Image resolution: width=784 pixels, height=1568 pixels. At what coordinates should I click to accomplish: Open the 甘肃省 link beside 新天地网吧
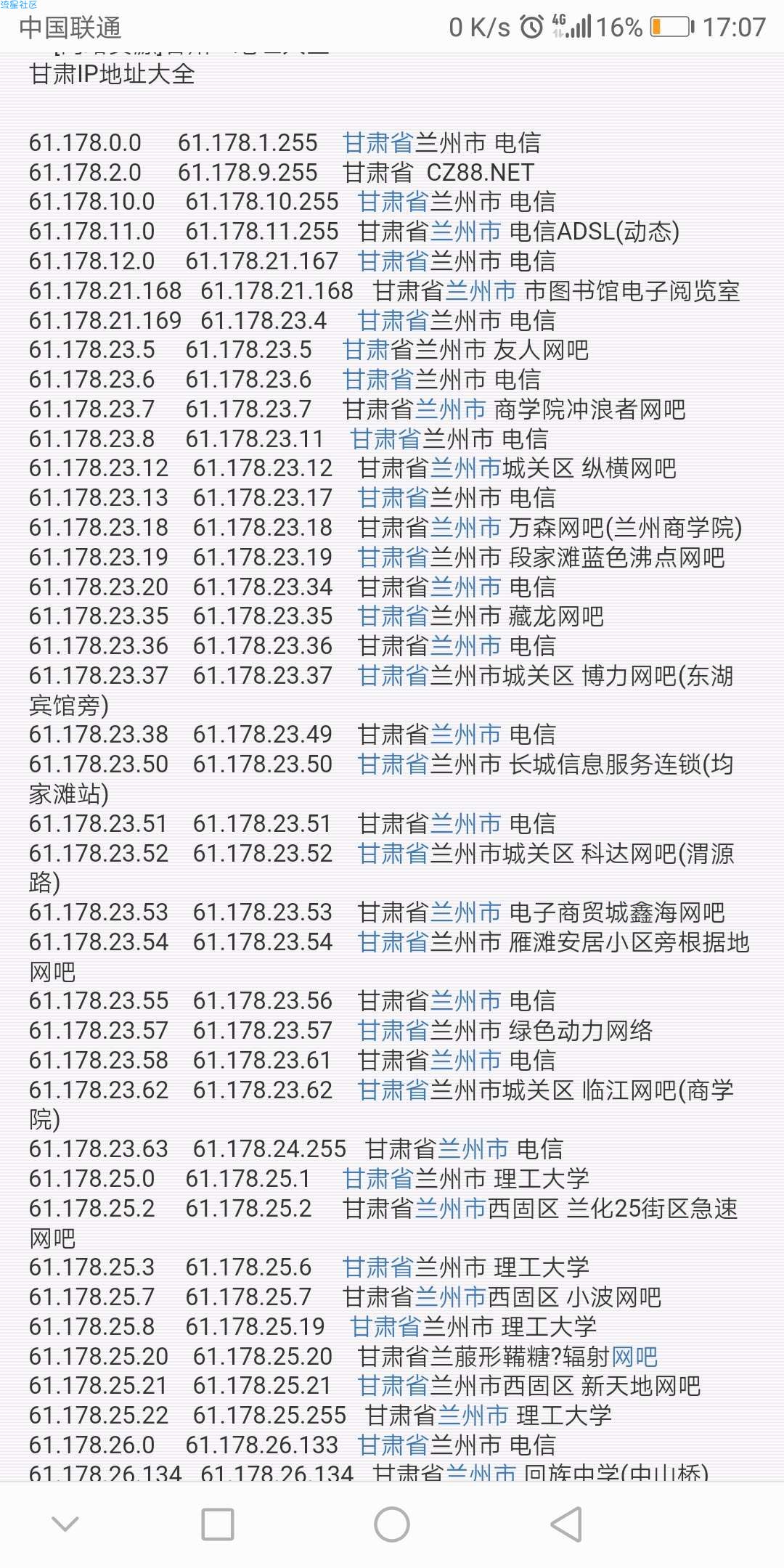[x=393, y=1387]
